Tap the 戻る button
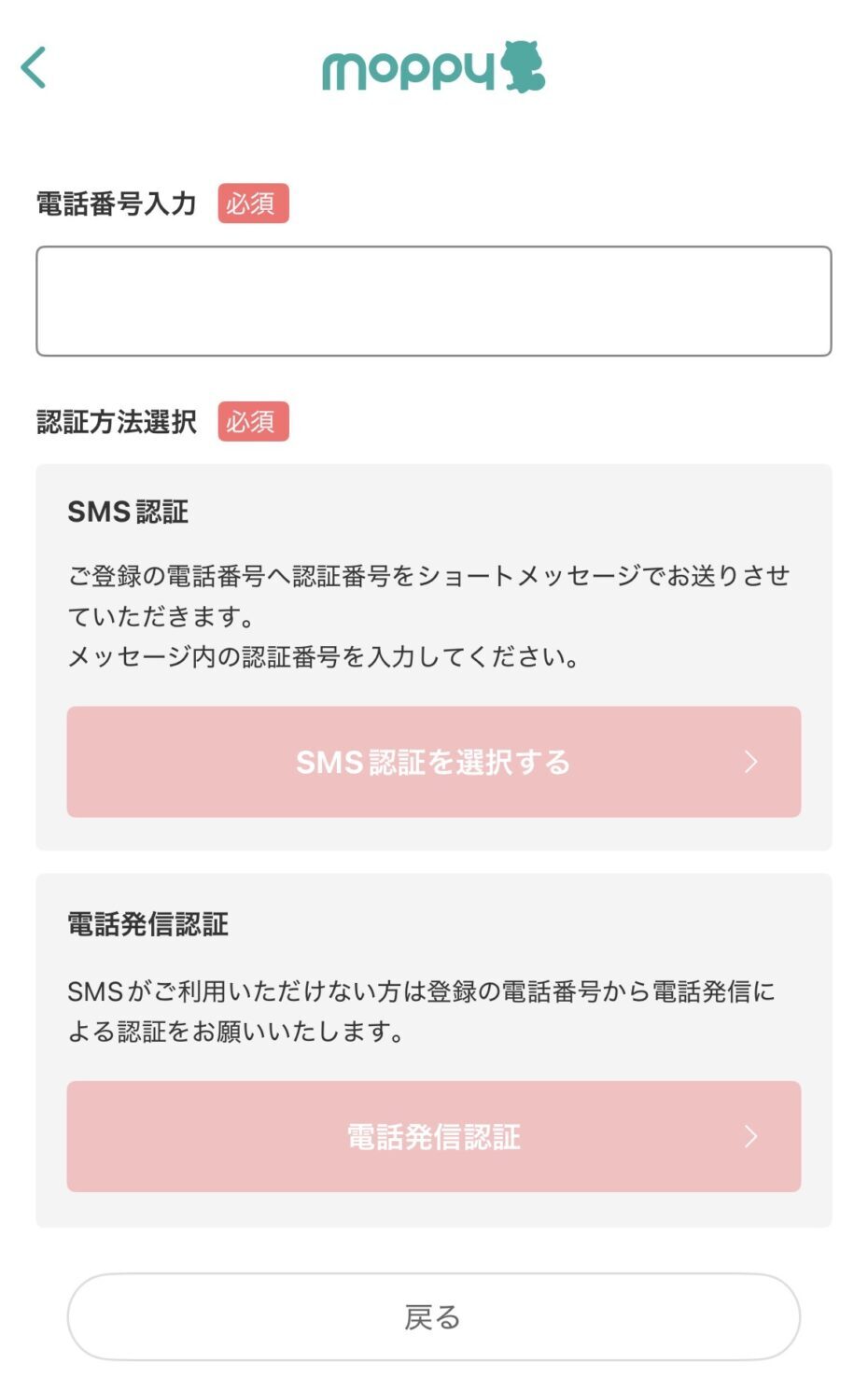 pyautogui.click(x=433, y=1316)
